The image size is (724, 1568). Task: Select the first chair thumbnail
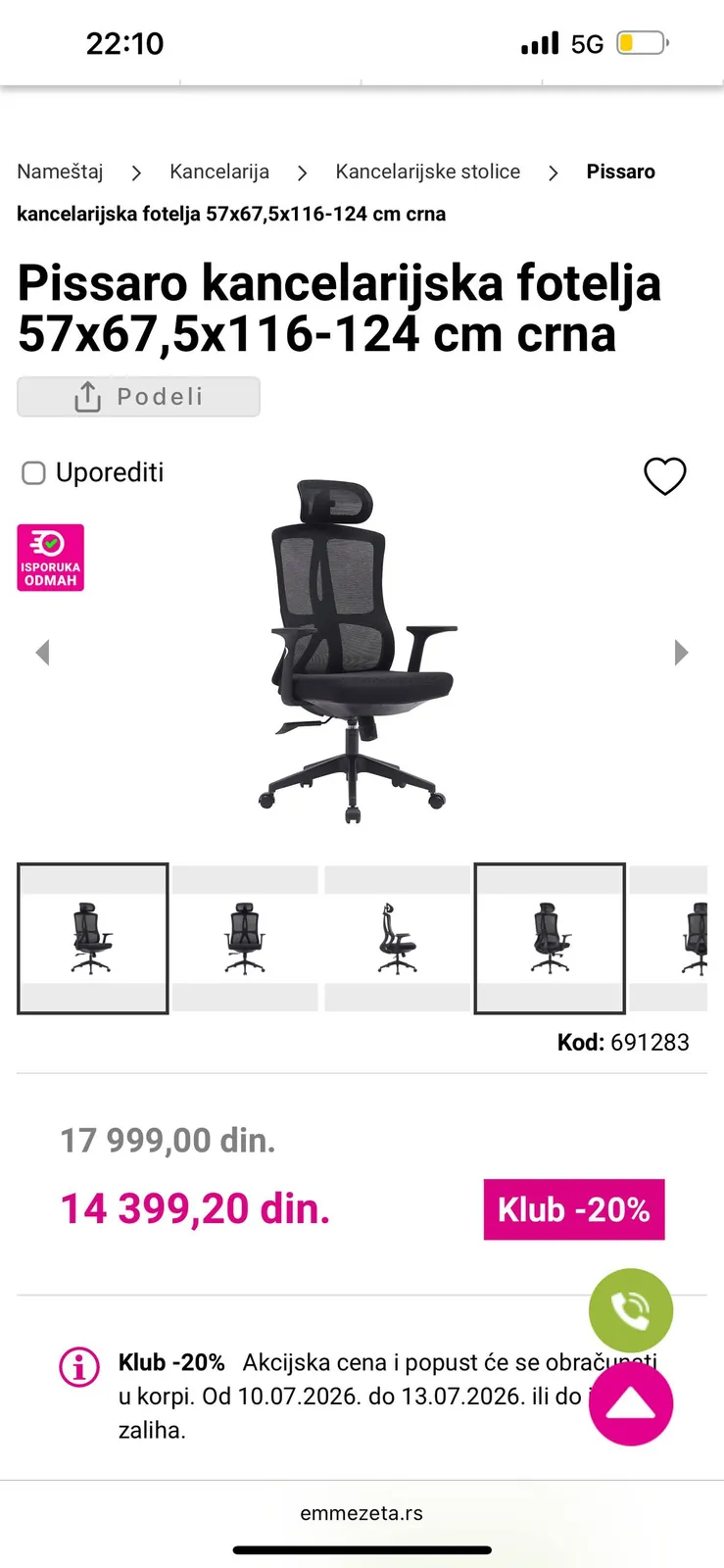(x=93, y=939)
